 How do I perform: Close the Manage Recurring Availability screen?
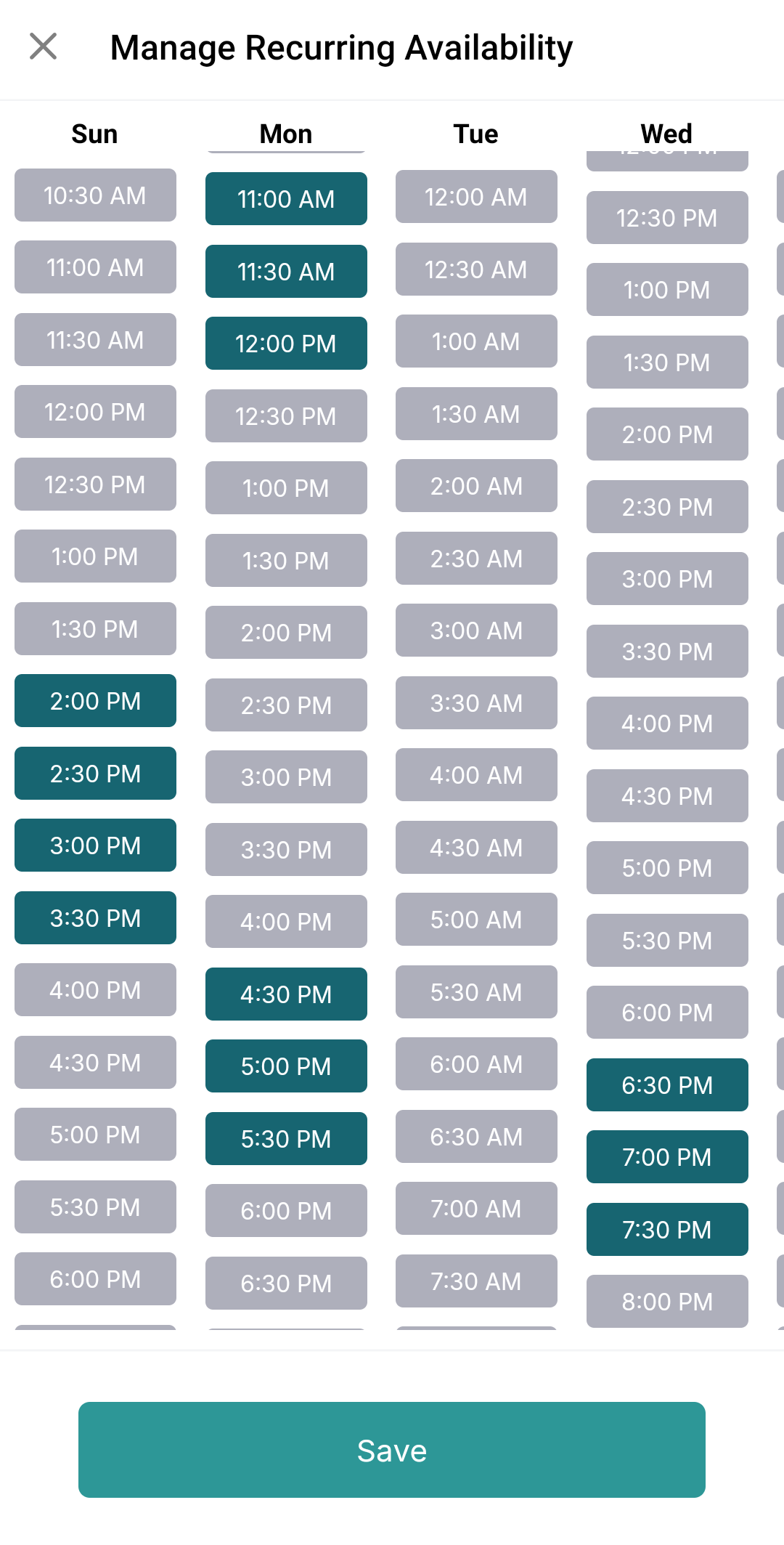coord(44,46)
